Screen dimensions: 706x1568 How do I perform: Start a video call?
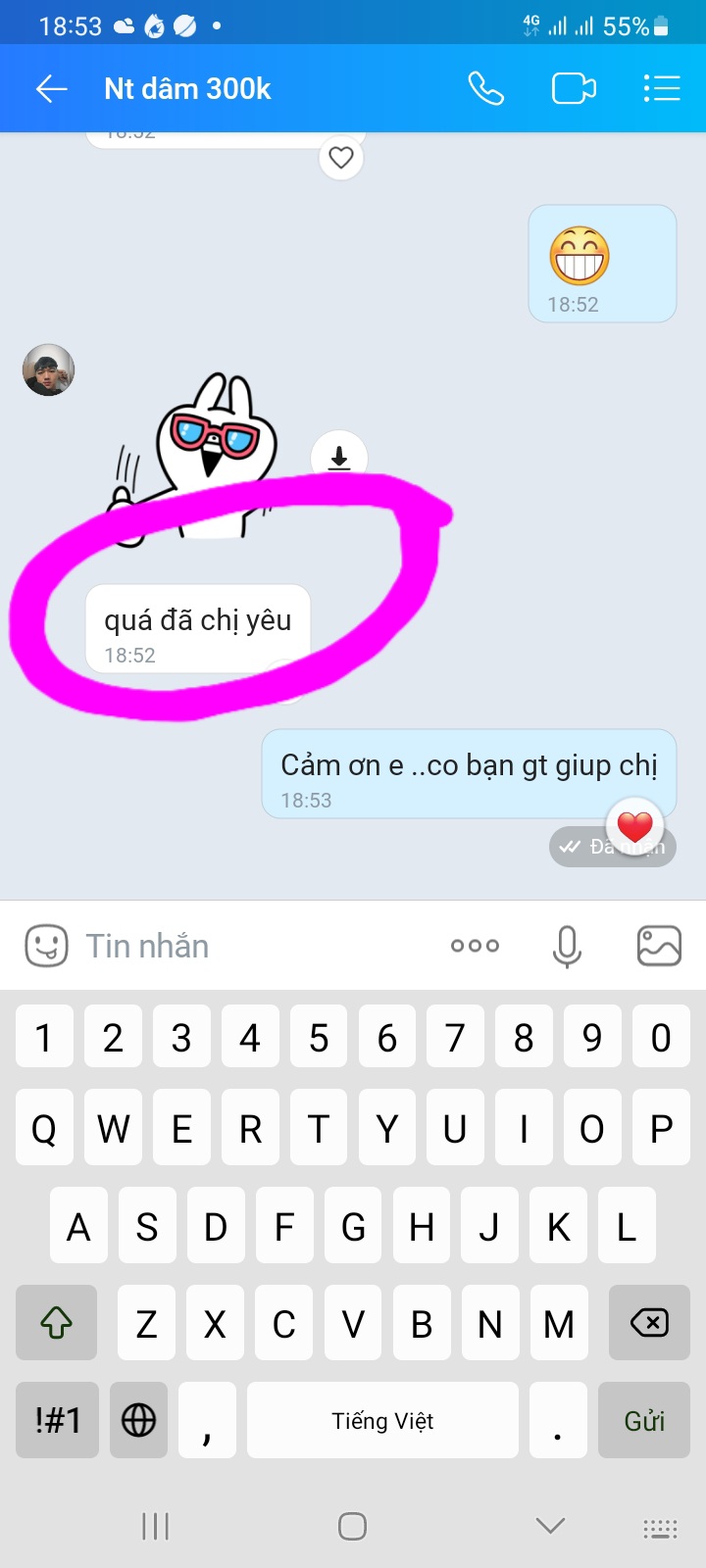click(x=574, y=89)
